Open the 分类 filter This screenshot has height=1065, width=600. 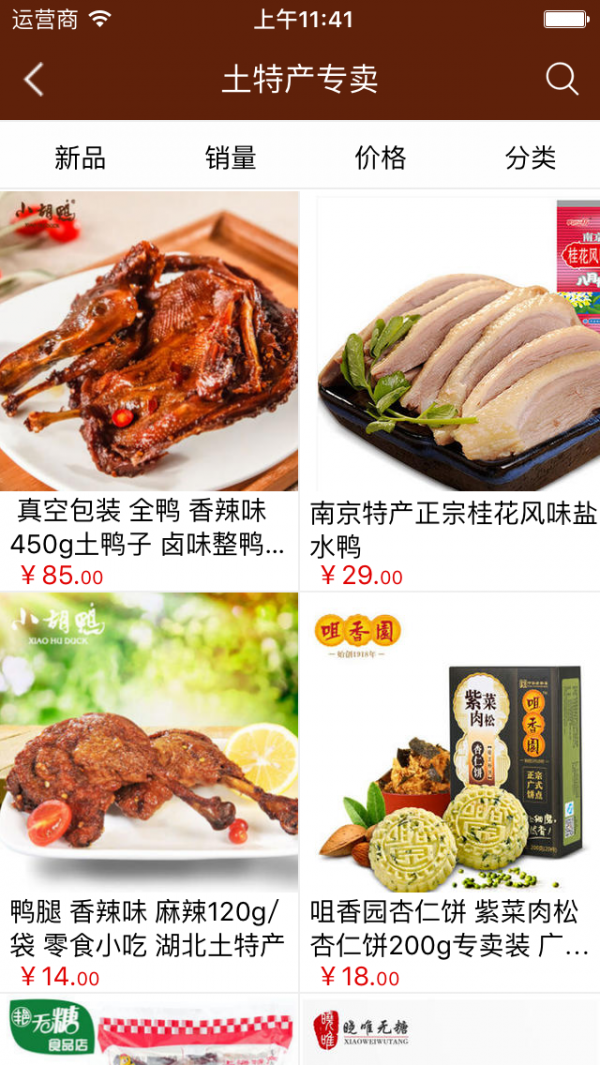click(x=530, y=157)
